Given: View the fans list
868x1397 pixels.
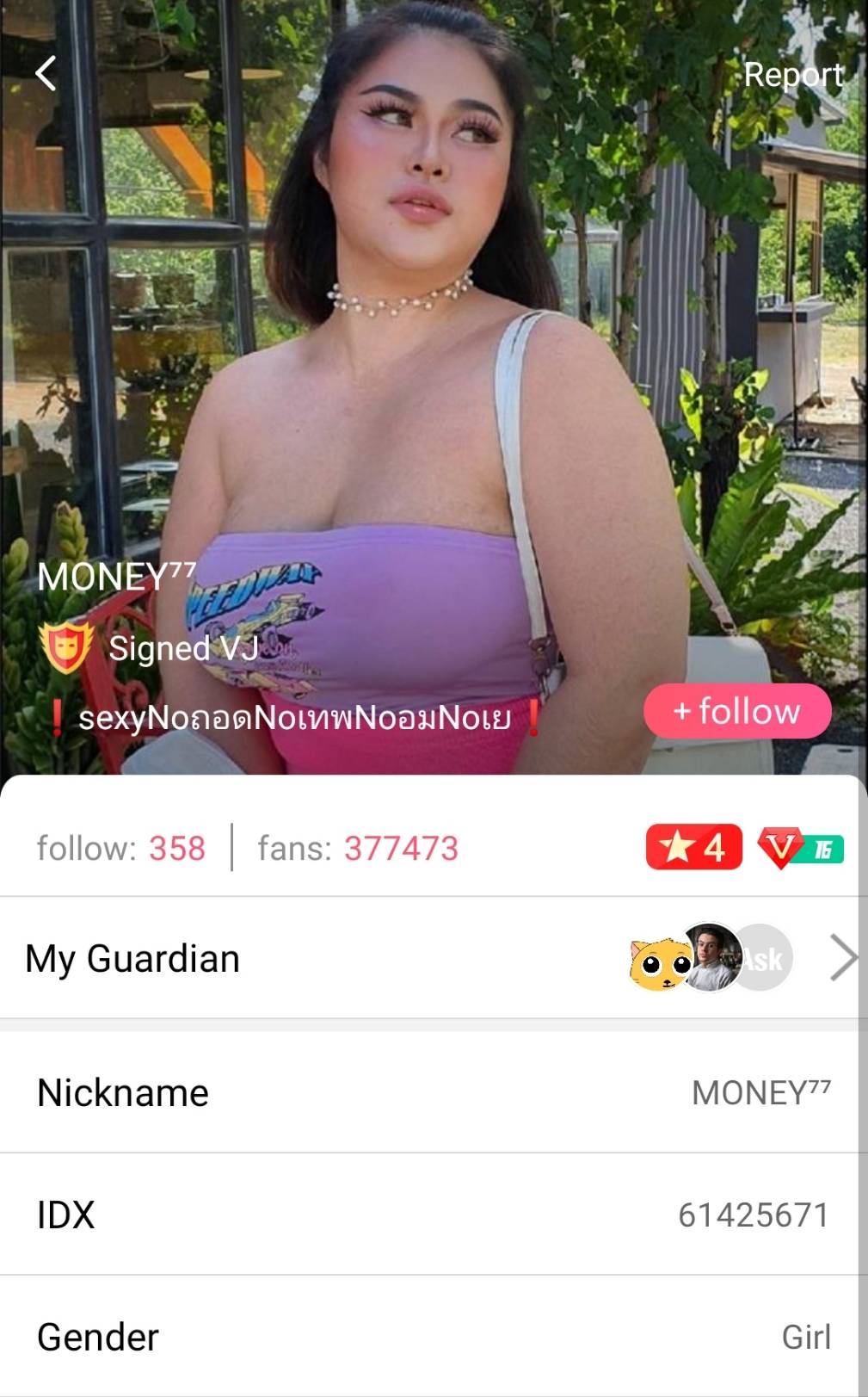Looking at the screenshot, I should tap(358, 848).
